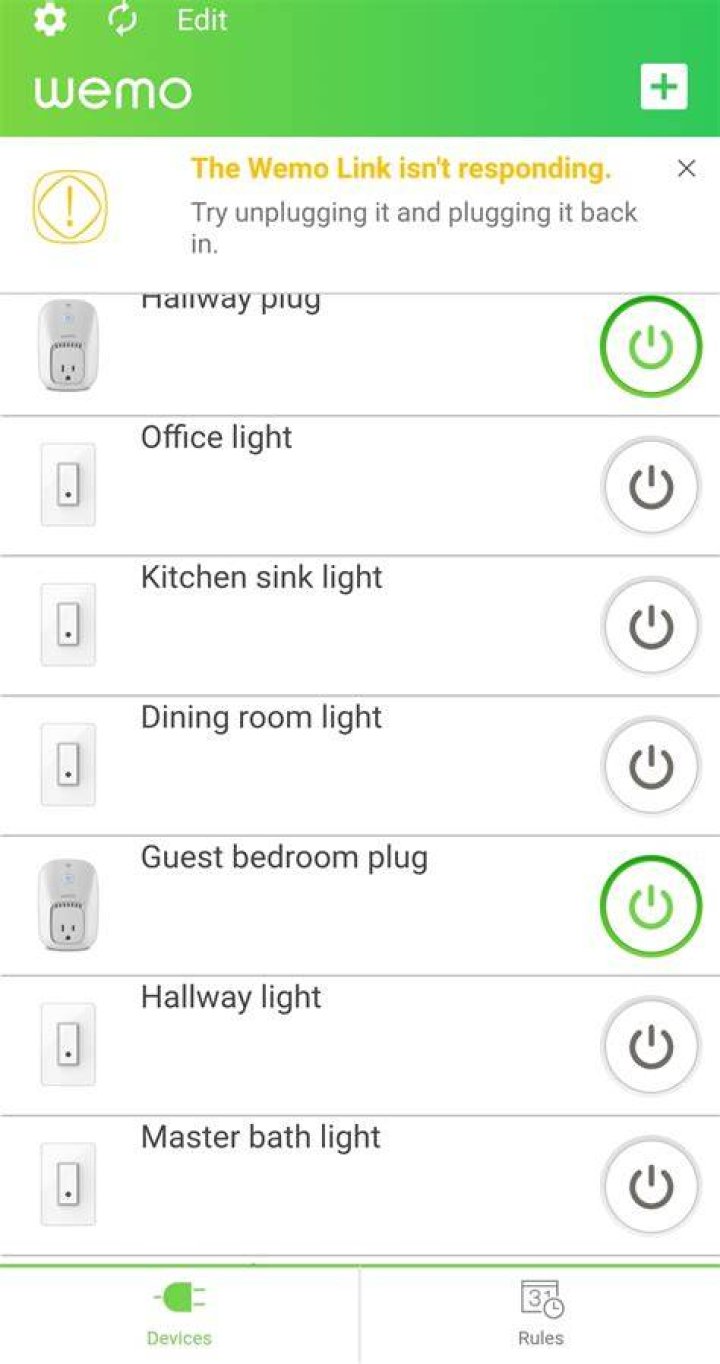Viewport: 720px width, 1364px height.
Task: Enable the Hallway light
Action: pos(651,1047)
